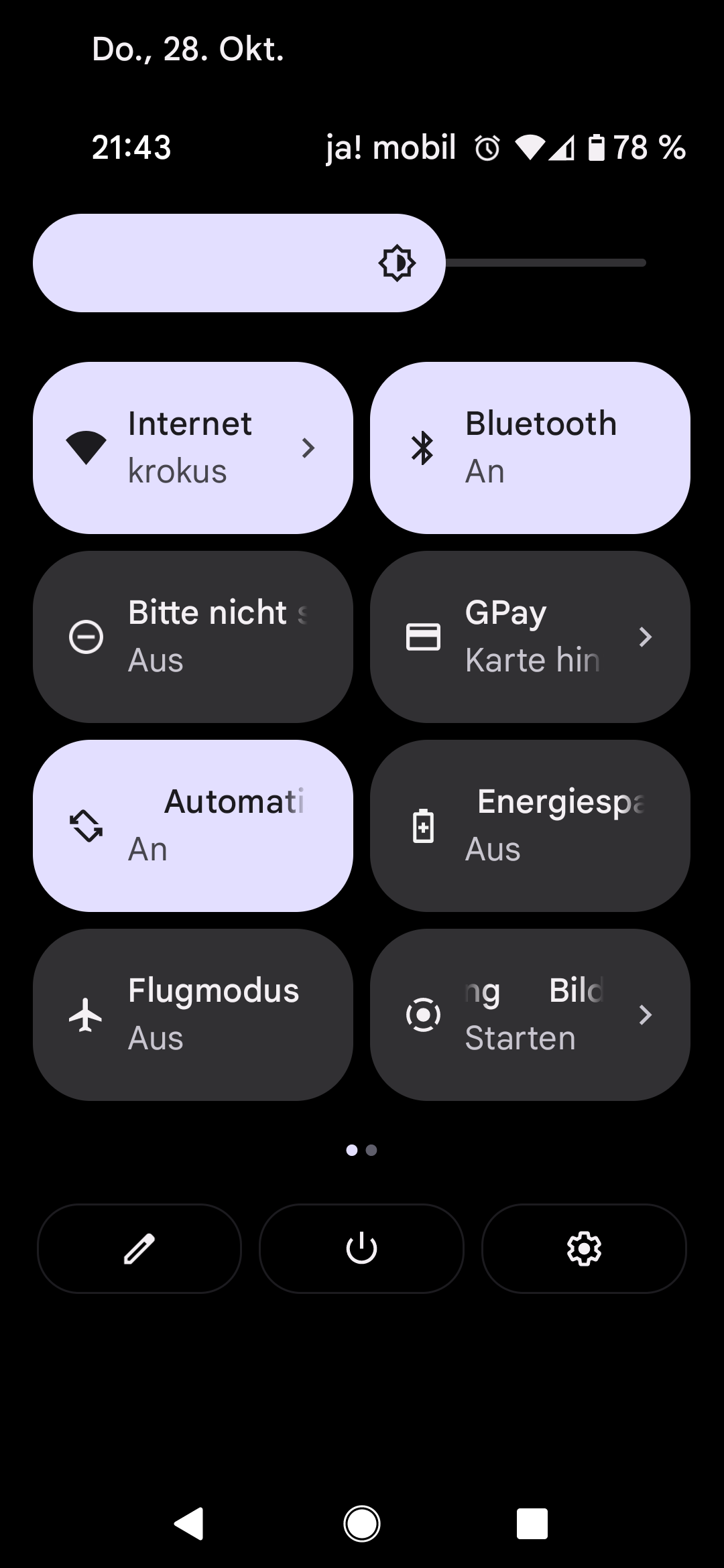Image resolution: width=724 pixels, height=1568 pixels.
Task: Enable Flugmodus
Action: (x=193, y=1015)
